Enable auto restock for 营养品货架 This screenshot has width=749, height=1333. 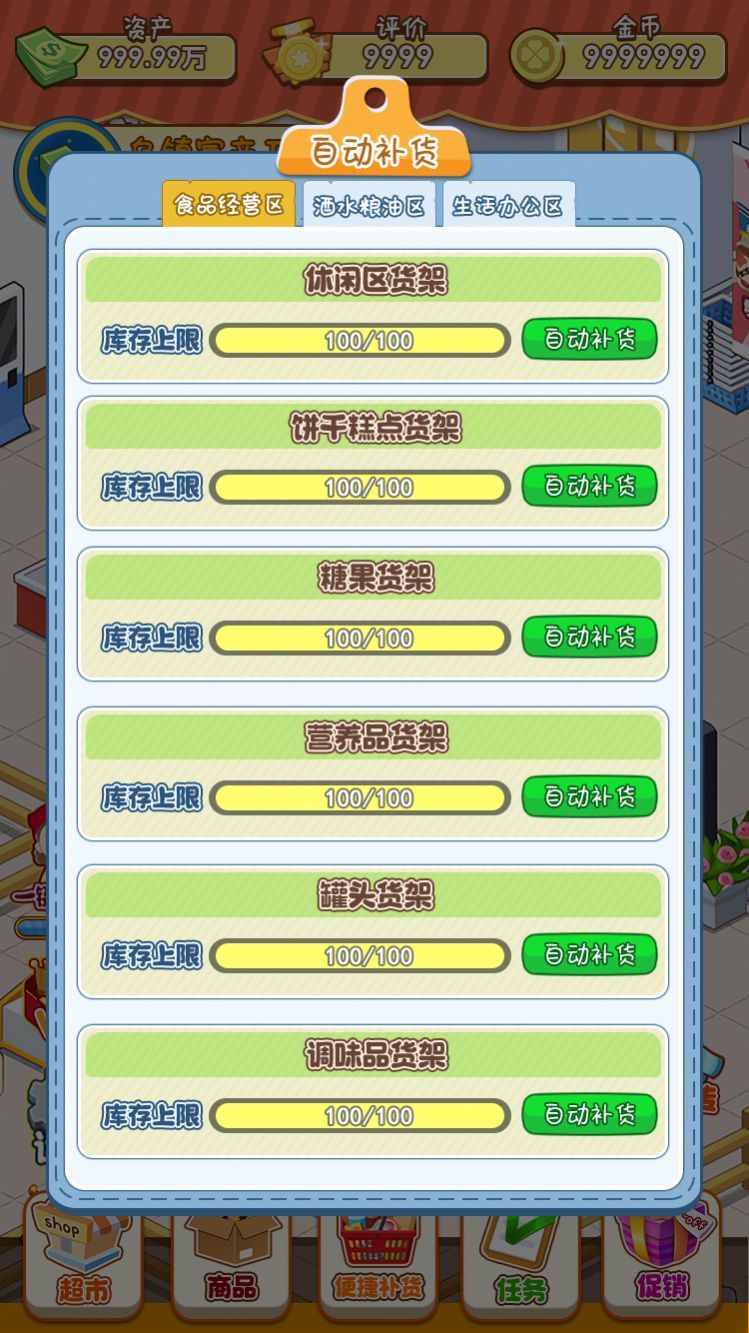pos(588,797)
